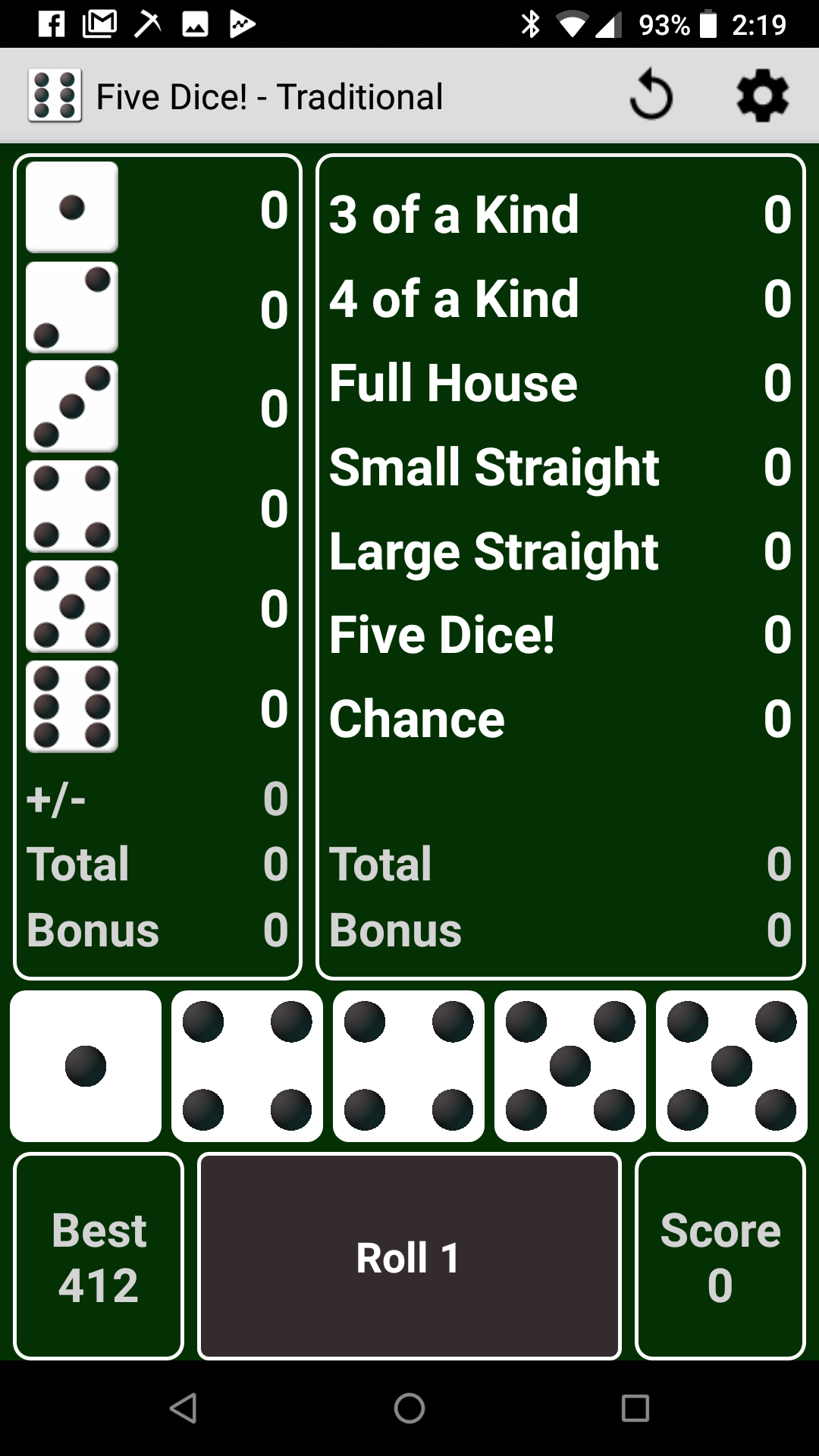
Task: Select the threes die scoring row
Action: (152, 406)
